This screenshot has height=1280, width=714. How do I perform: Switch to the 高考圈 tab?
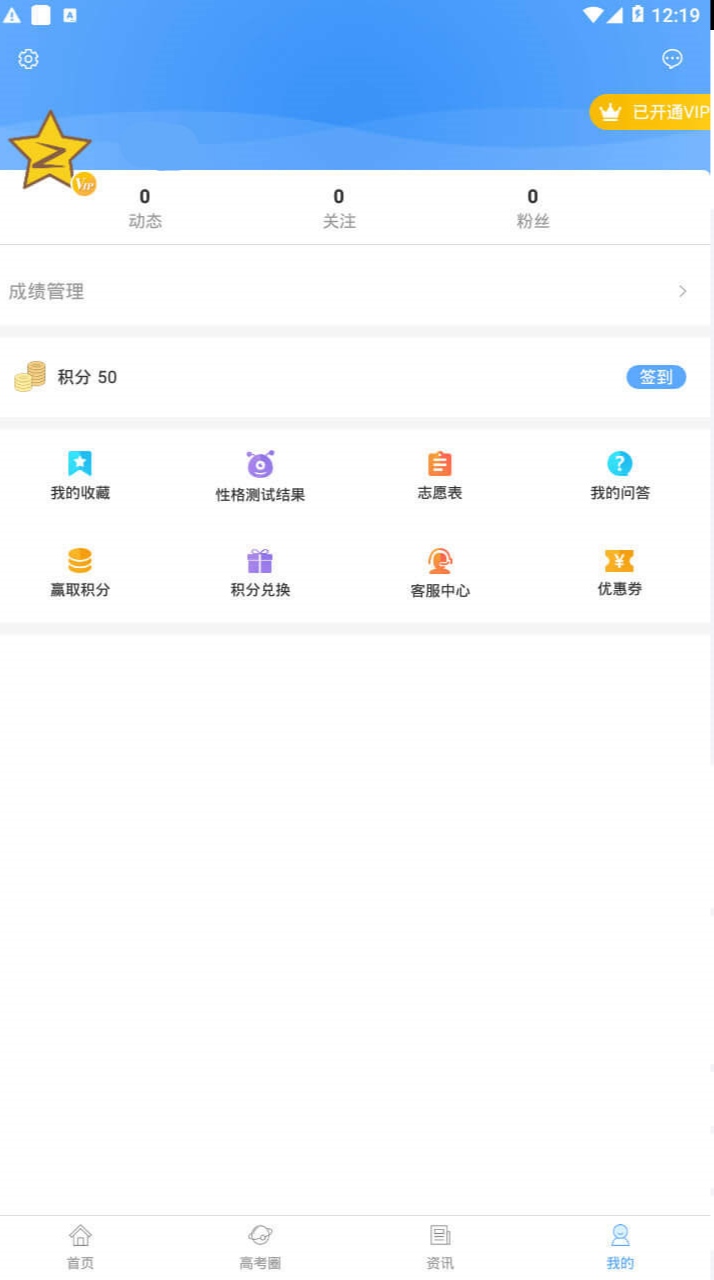coord(260,1247)
